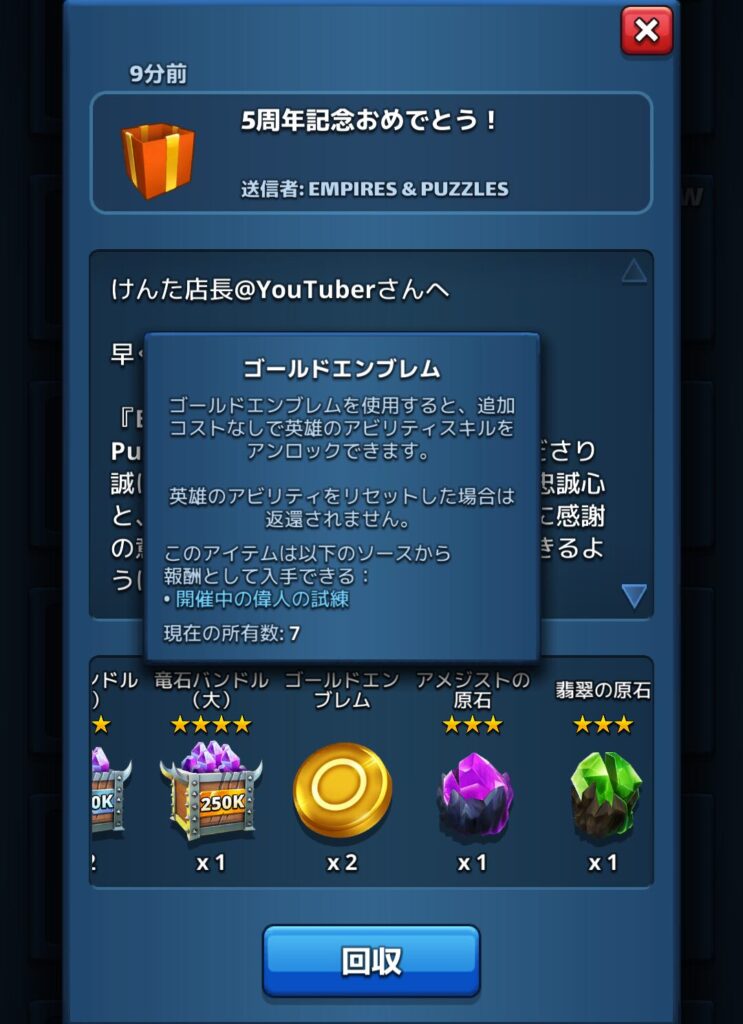
Task: Close the mail window with red X
Action: tap(646, 31)
